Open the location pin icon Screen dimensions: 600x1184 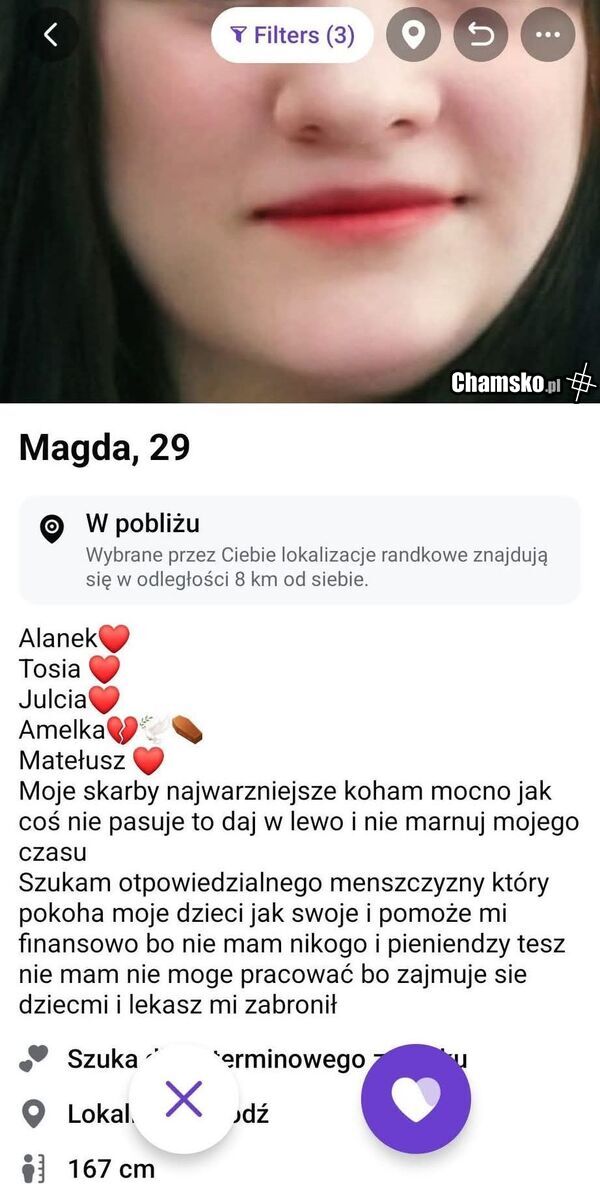(414, 35)
